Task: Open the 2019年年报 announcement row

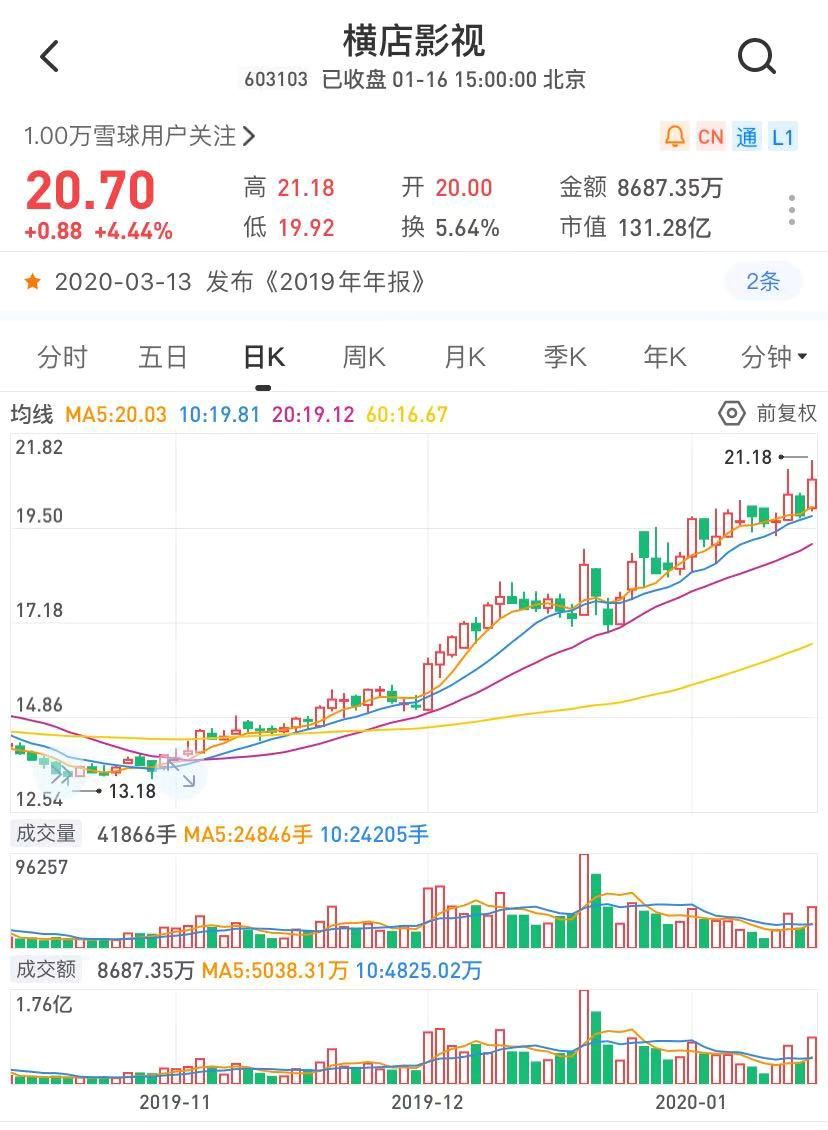Action: [240, 282]
